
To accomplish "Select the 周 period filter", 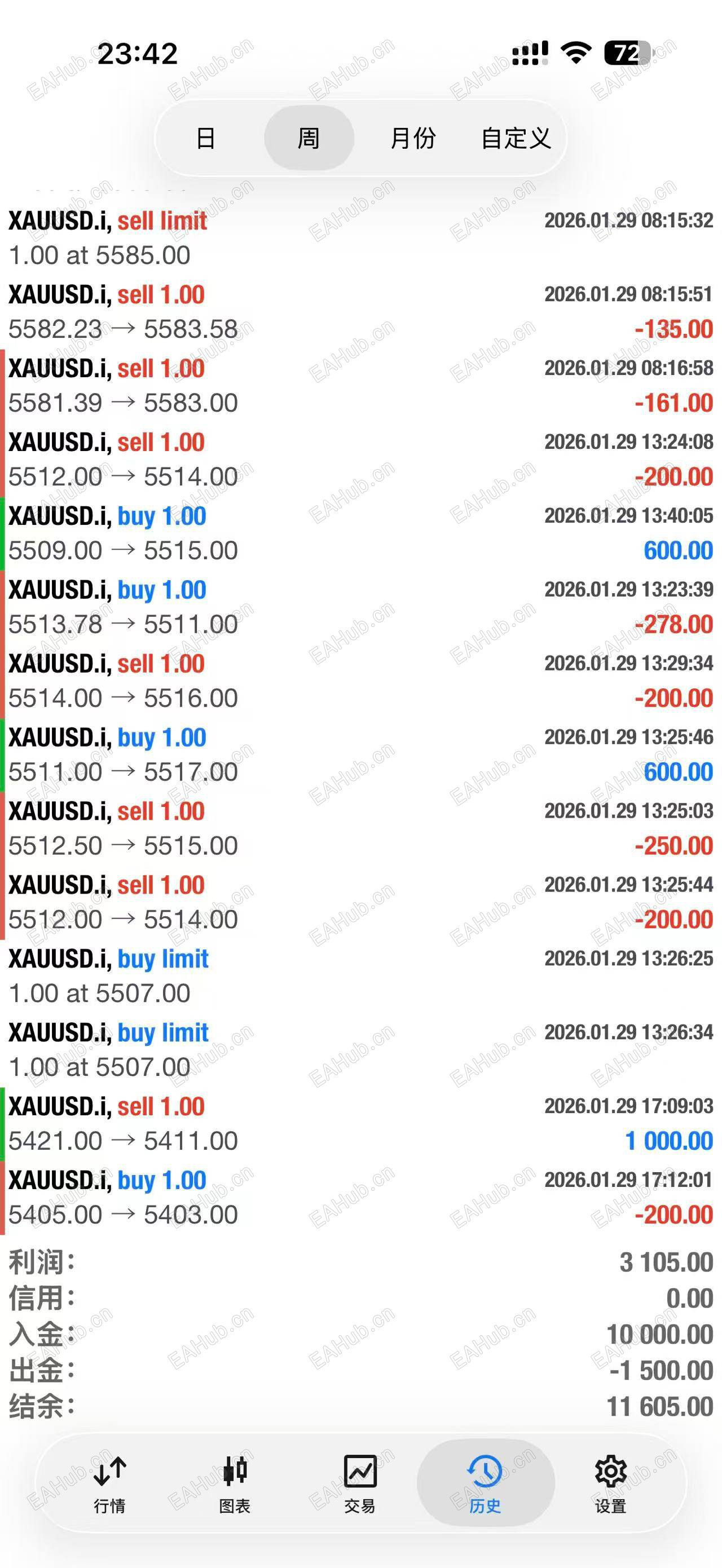I will coord(309,138).
